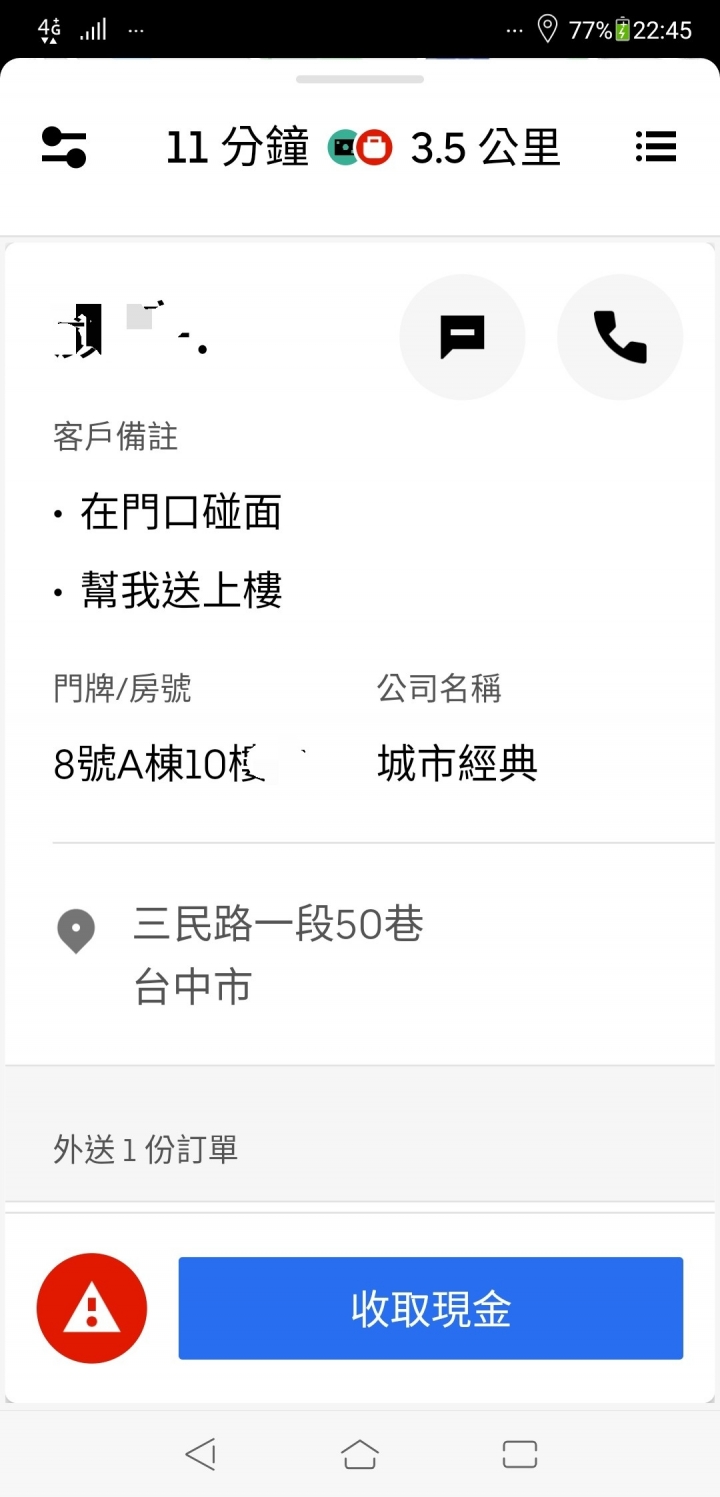Open the 三民路一段50巷 address row

click(360, 955)
